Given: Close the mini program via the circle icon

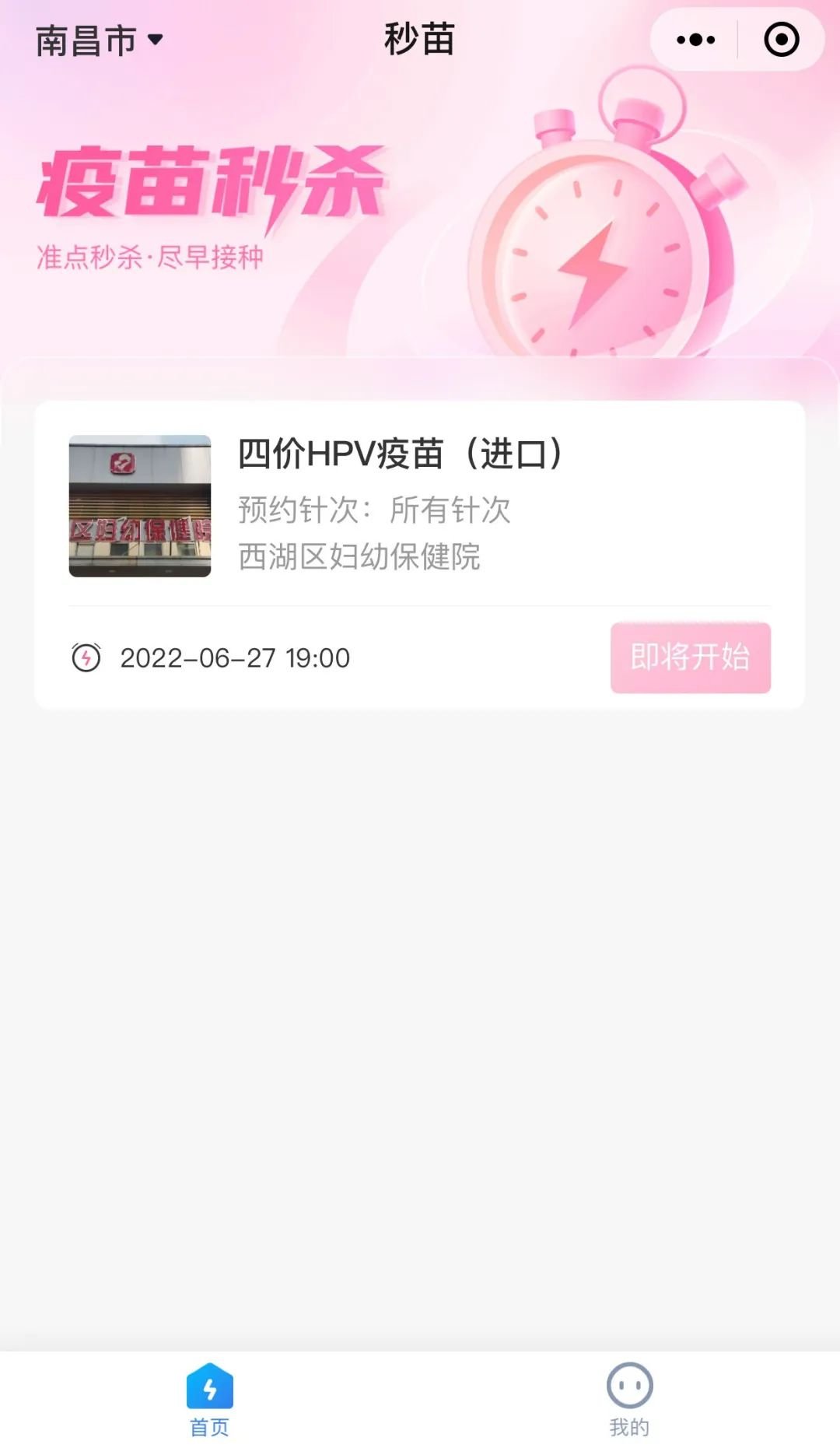Looking at the screenshot, I should [x=781, y=40].
